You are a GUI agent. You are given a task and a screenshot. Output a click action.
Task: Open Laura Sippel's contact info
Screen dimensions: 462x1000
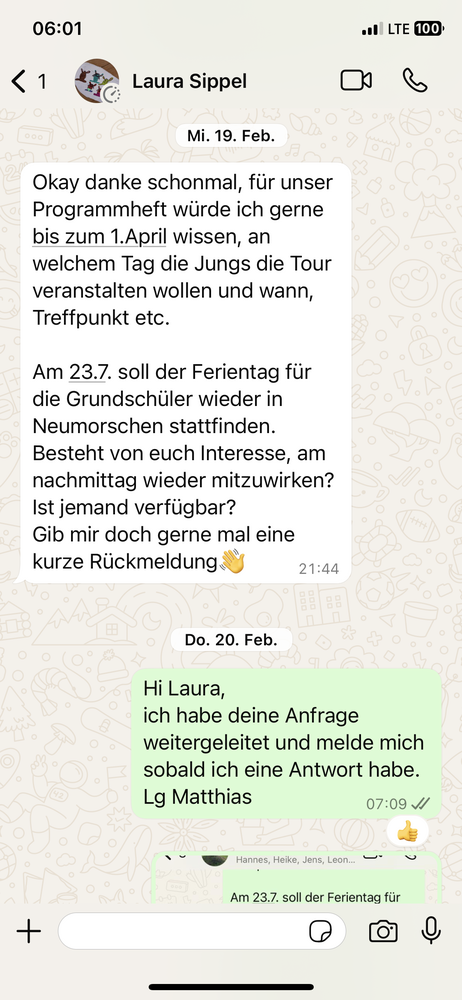(189, 81)
